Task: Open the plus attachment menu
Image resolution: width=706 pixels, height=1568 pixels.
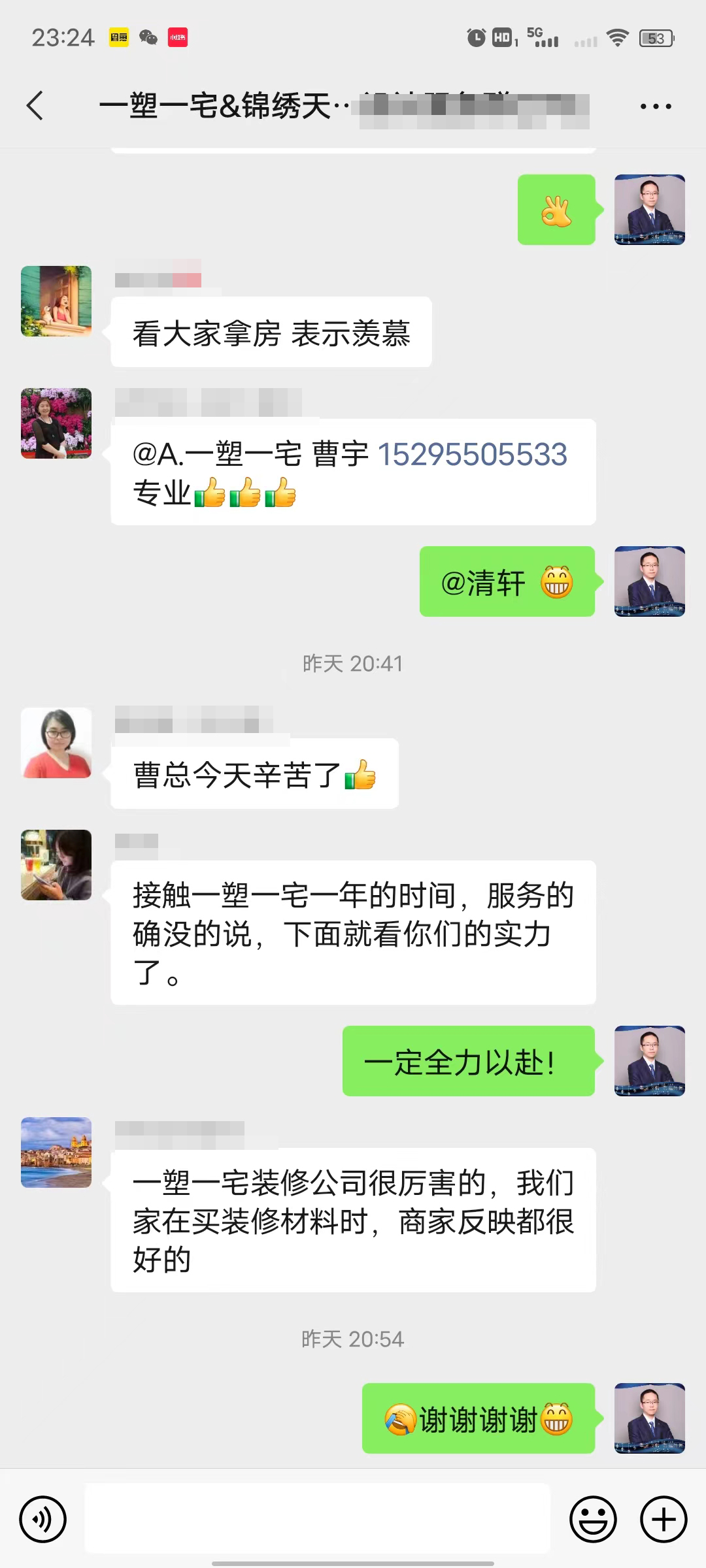Action: tap(663, 1519)
